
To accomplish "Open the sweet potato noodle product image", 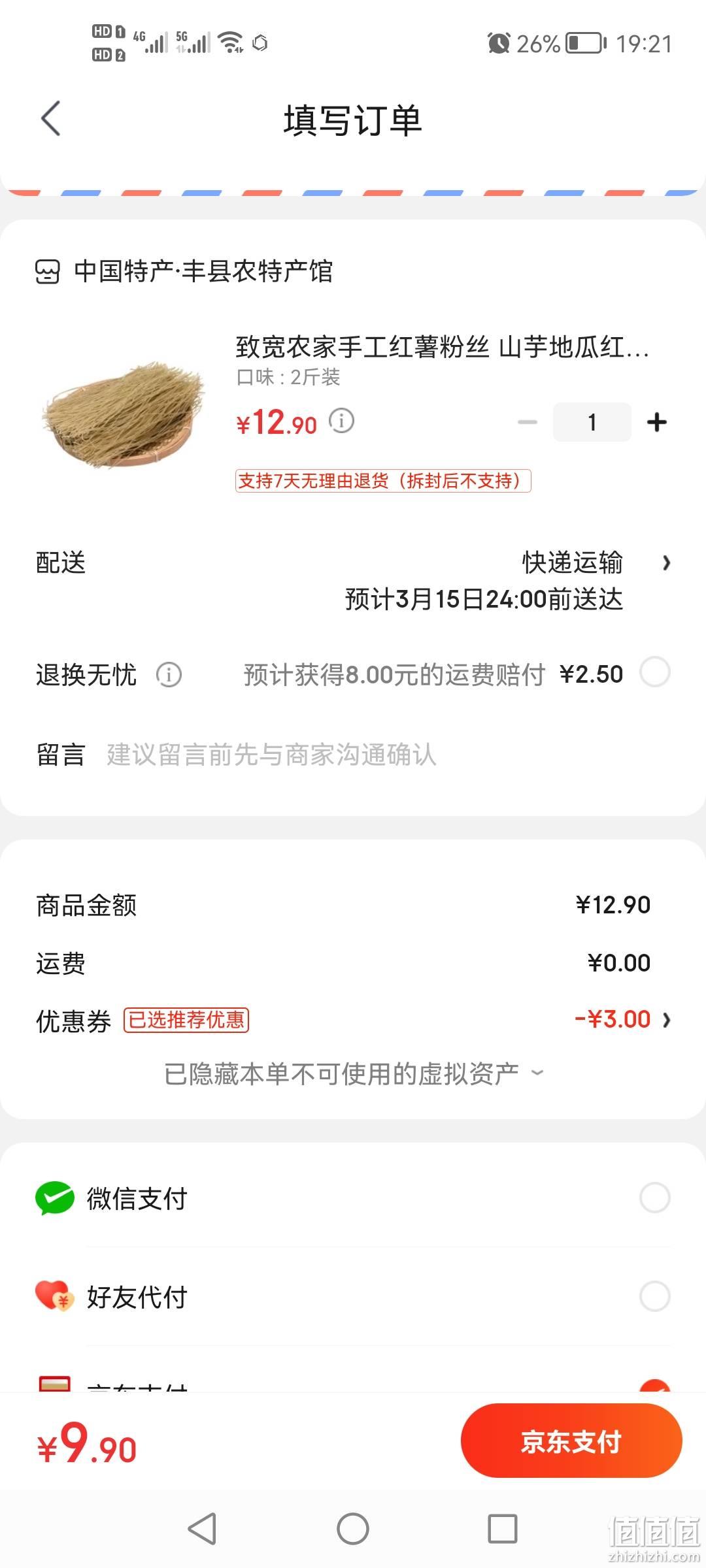I will coord(124,414).
